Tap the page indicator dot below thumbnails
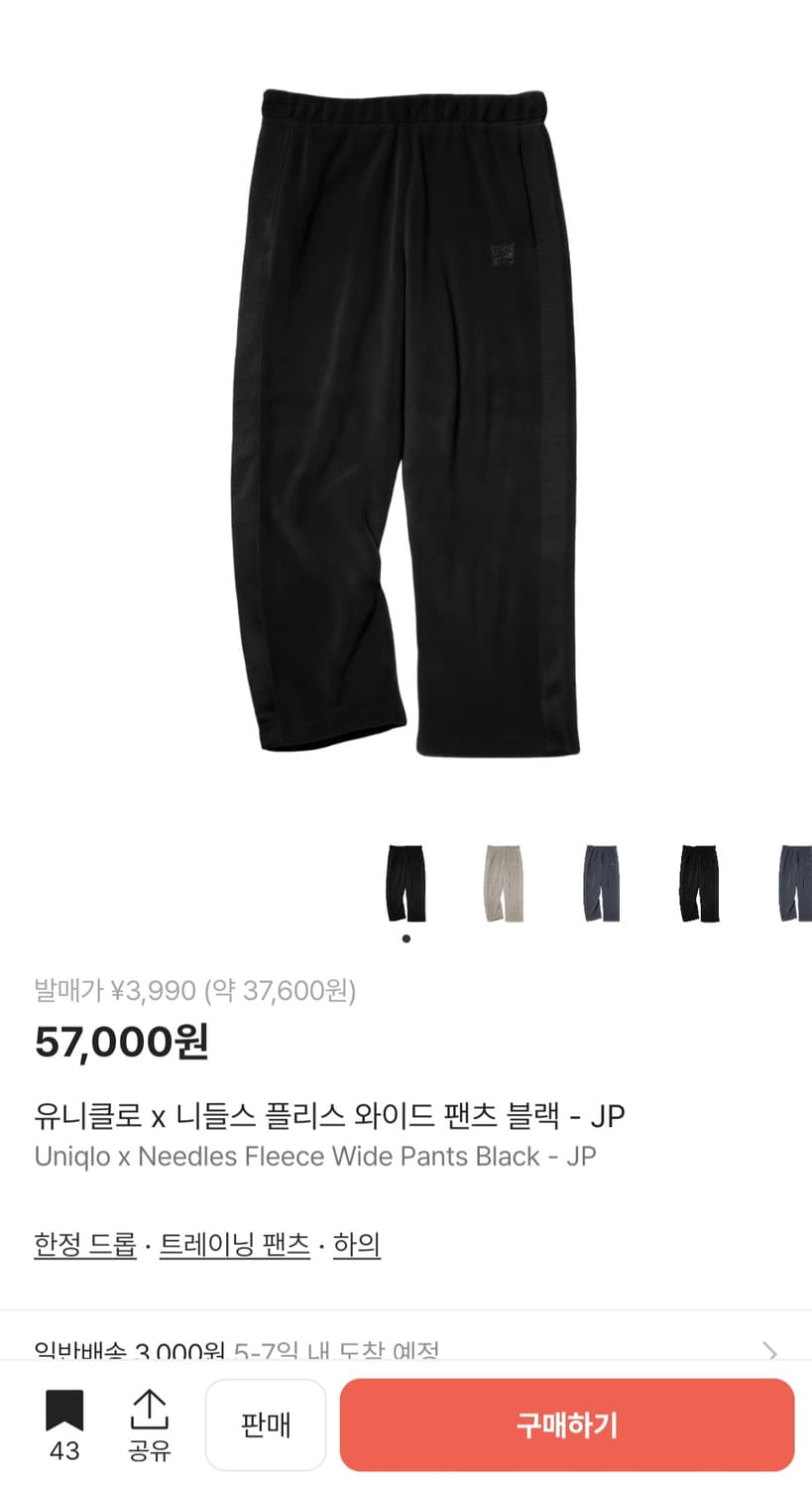 click(406, 937)
